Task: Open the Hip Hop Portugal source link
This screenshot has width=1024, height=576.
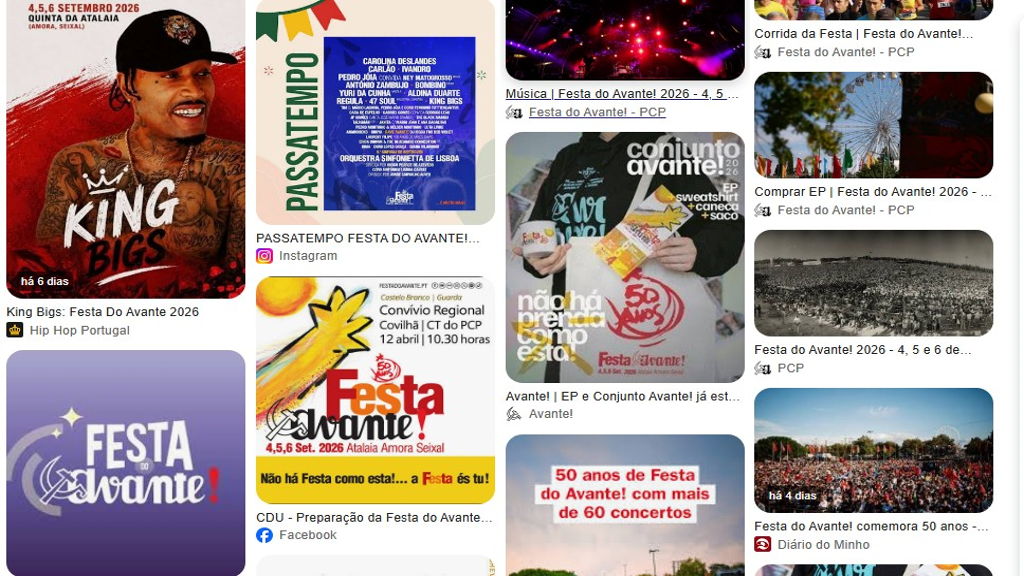Action: 79,330
